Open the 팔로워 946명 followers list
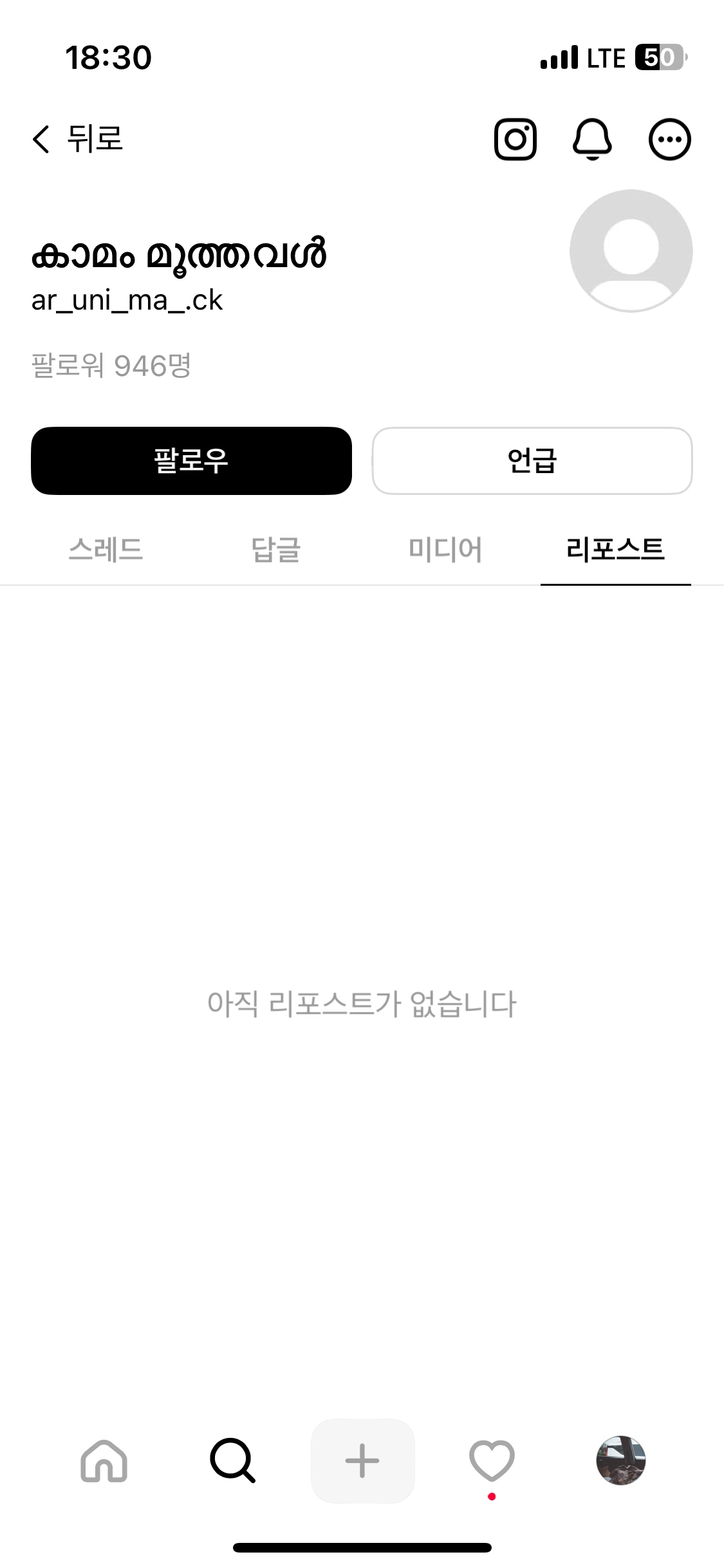 tap(111, 366)
